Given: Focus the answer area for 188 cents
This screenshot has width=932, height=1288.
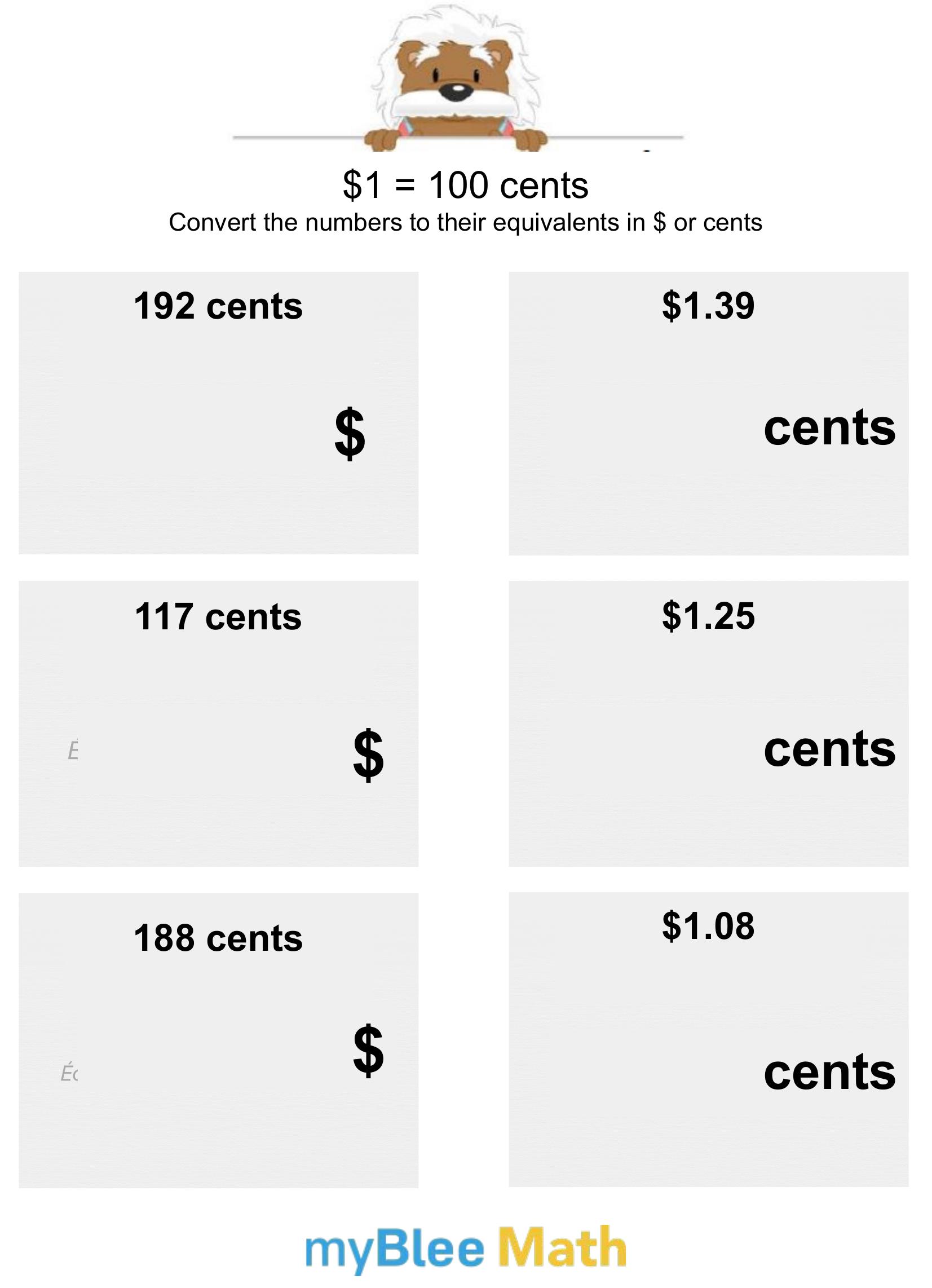Looking at the screenshot, I should [205, 1073].
